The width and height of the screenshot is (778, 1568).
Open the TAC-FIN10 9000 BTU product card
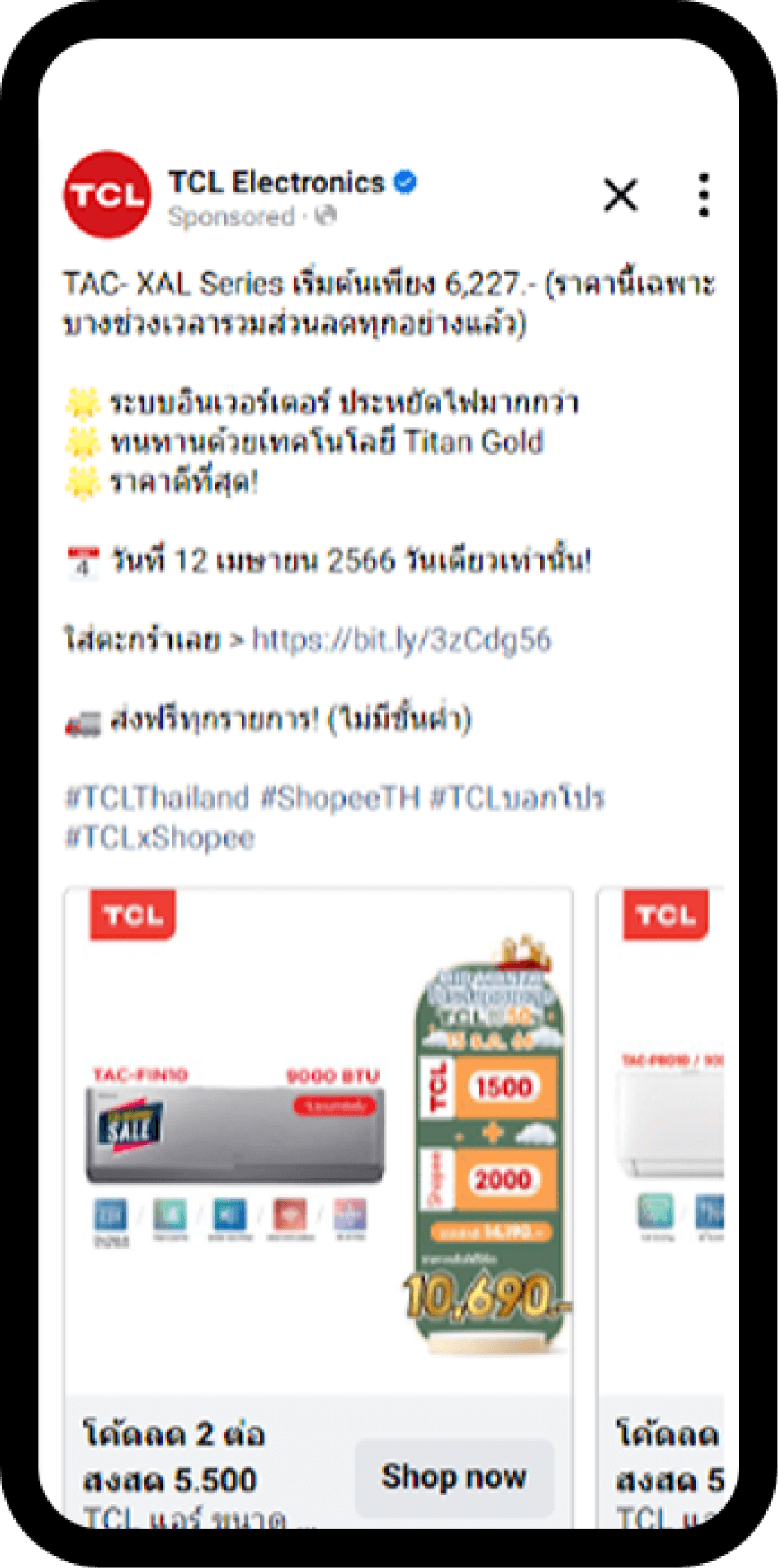pyautogui.click(x=318, y=1139)
